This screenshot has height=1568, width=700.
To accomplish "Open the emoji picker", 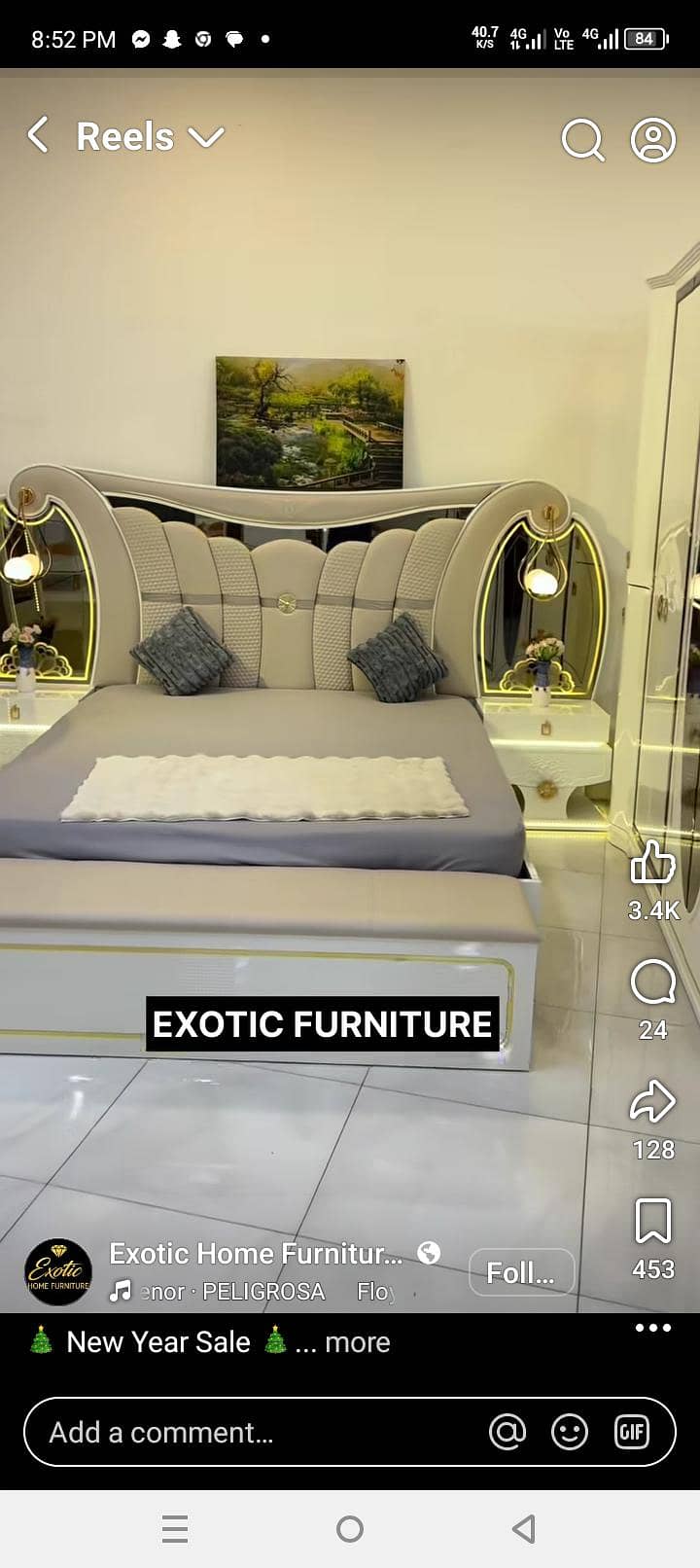I will tap(570, 1432).
